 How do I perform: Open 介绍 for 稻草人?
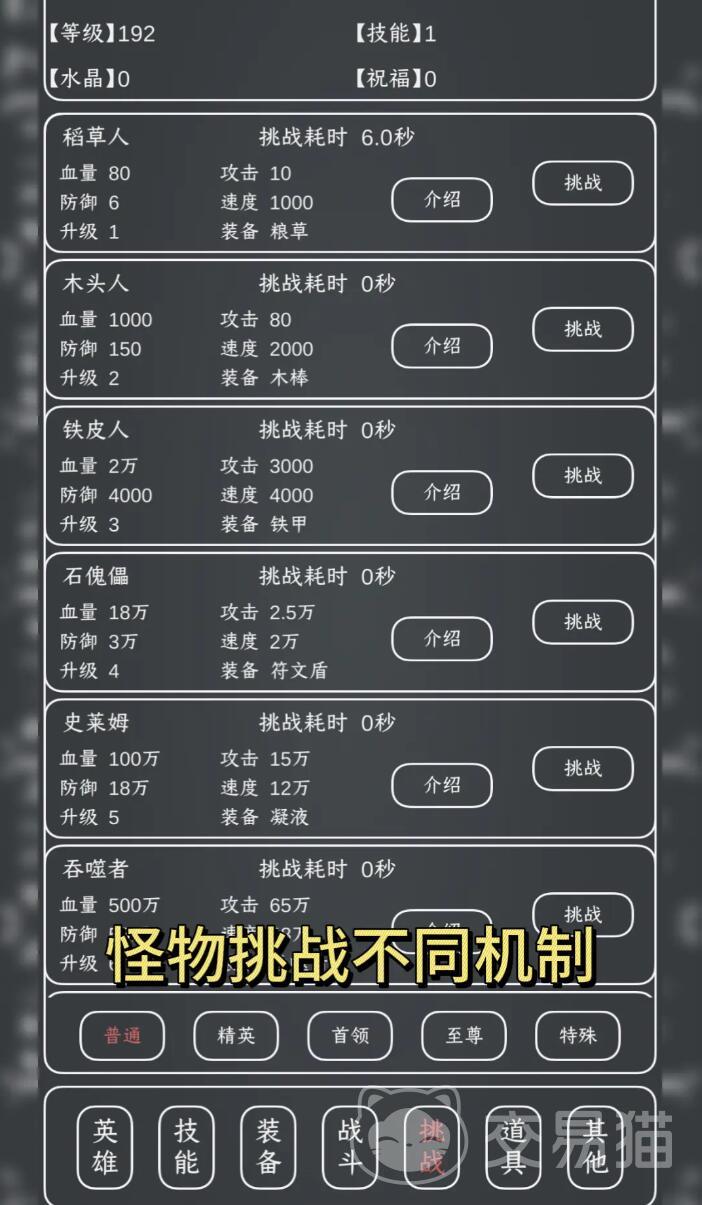[x=441, y=199]
